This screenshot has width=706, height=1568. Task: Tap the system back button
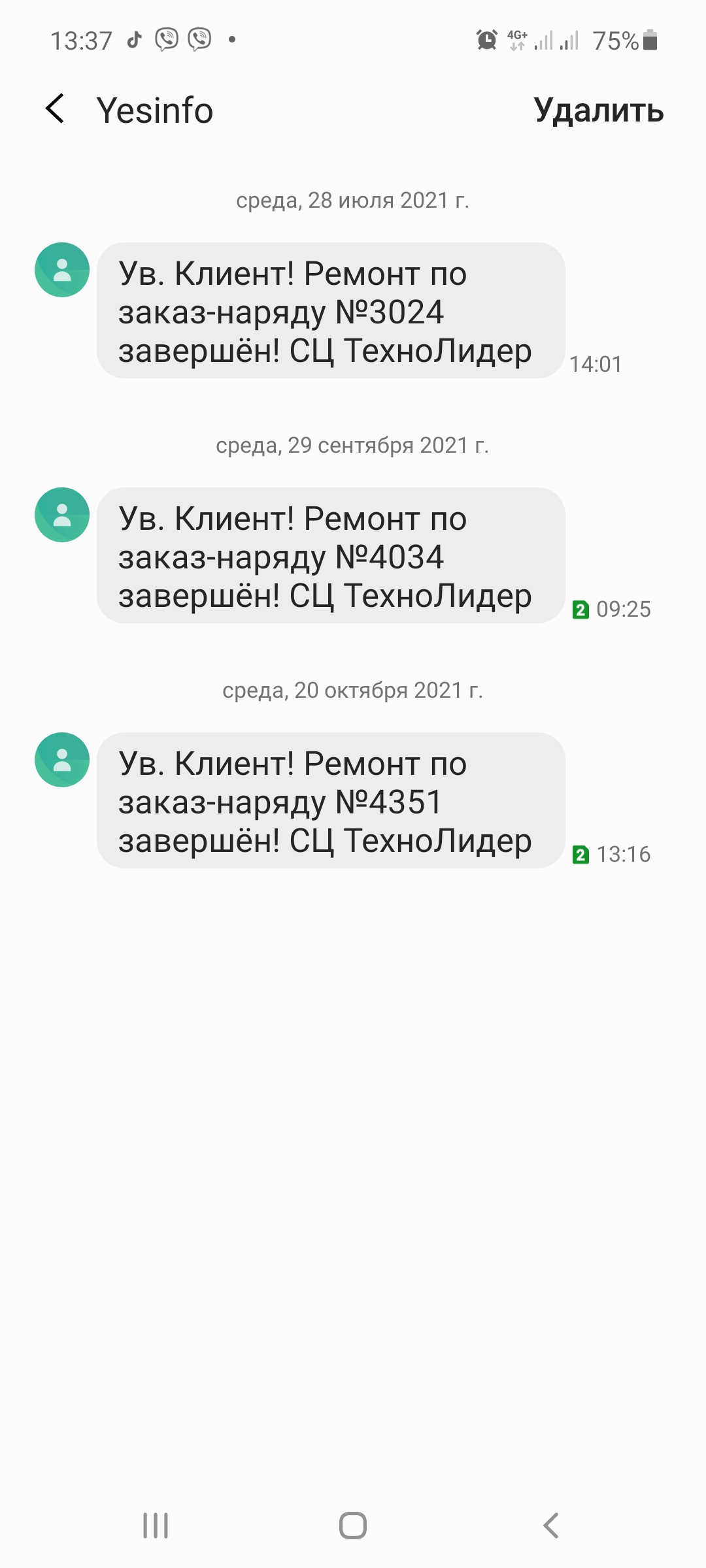(551, 1526)
